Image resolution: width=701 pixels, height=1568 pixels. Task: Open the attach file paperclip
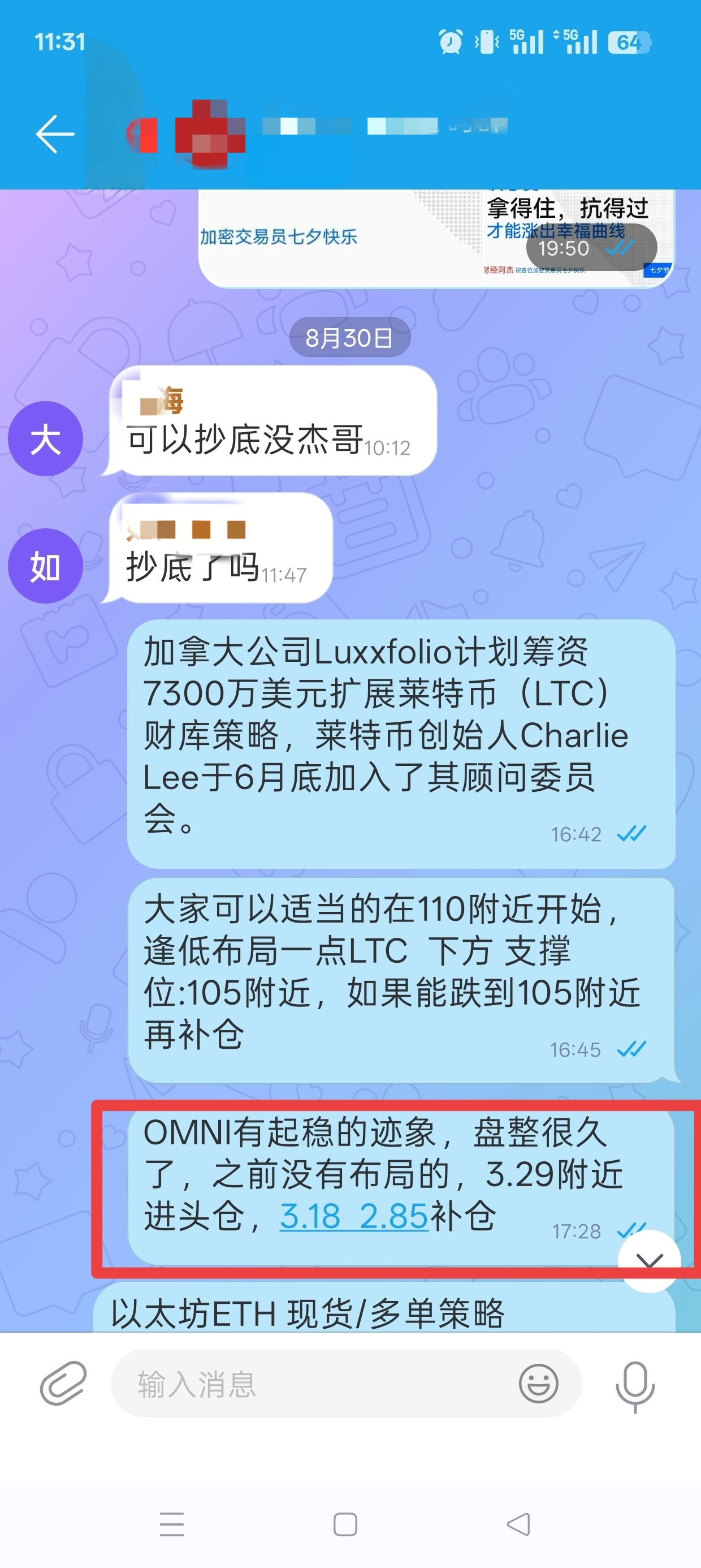click(x=63, y=1383)
